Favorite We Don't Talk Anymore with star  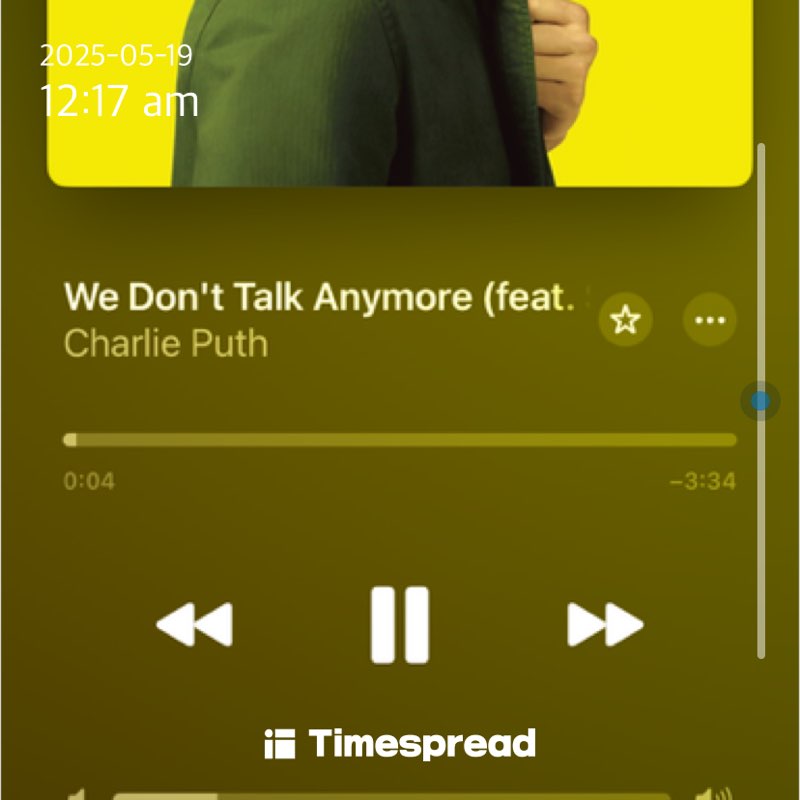[625, 321]
